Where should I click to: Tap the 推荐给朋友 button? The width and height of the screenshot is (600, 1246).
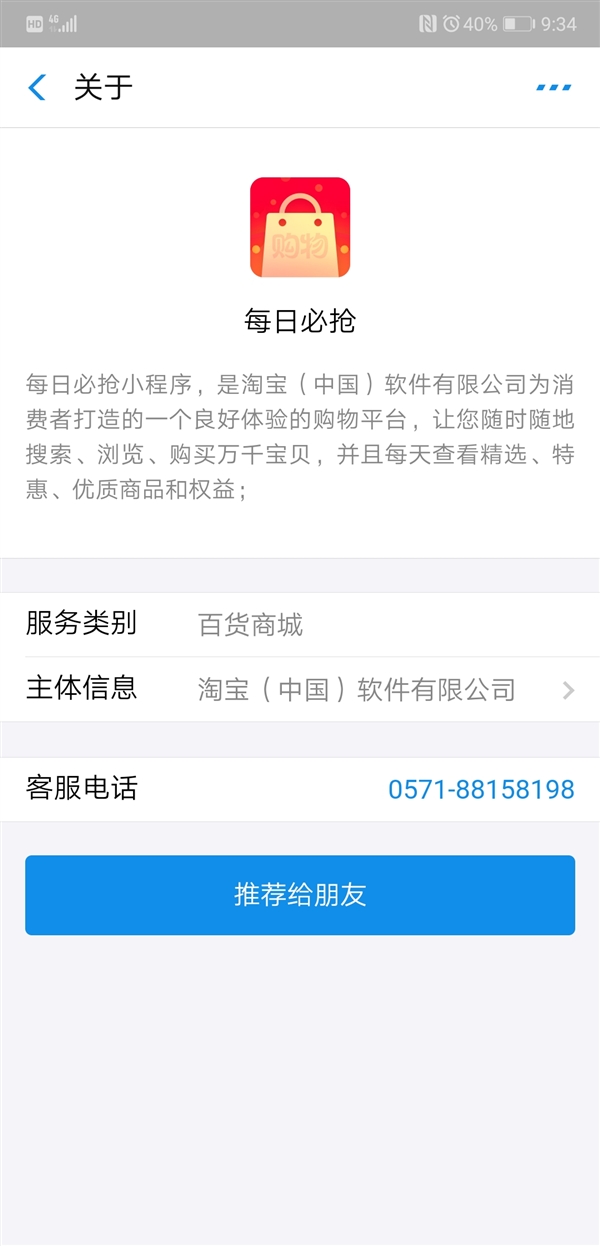pyautogui.click(x=300, y=895)
